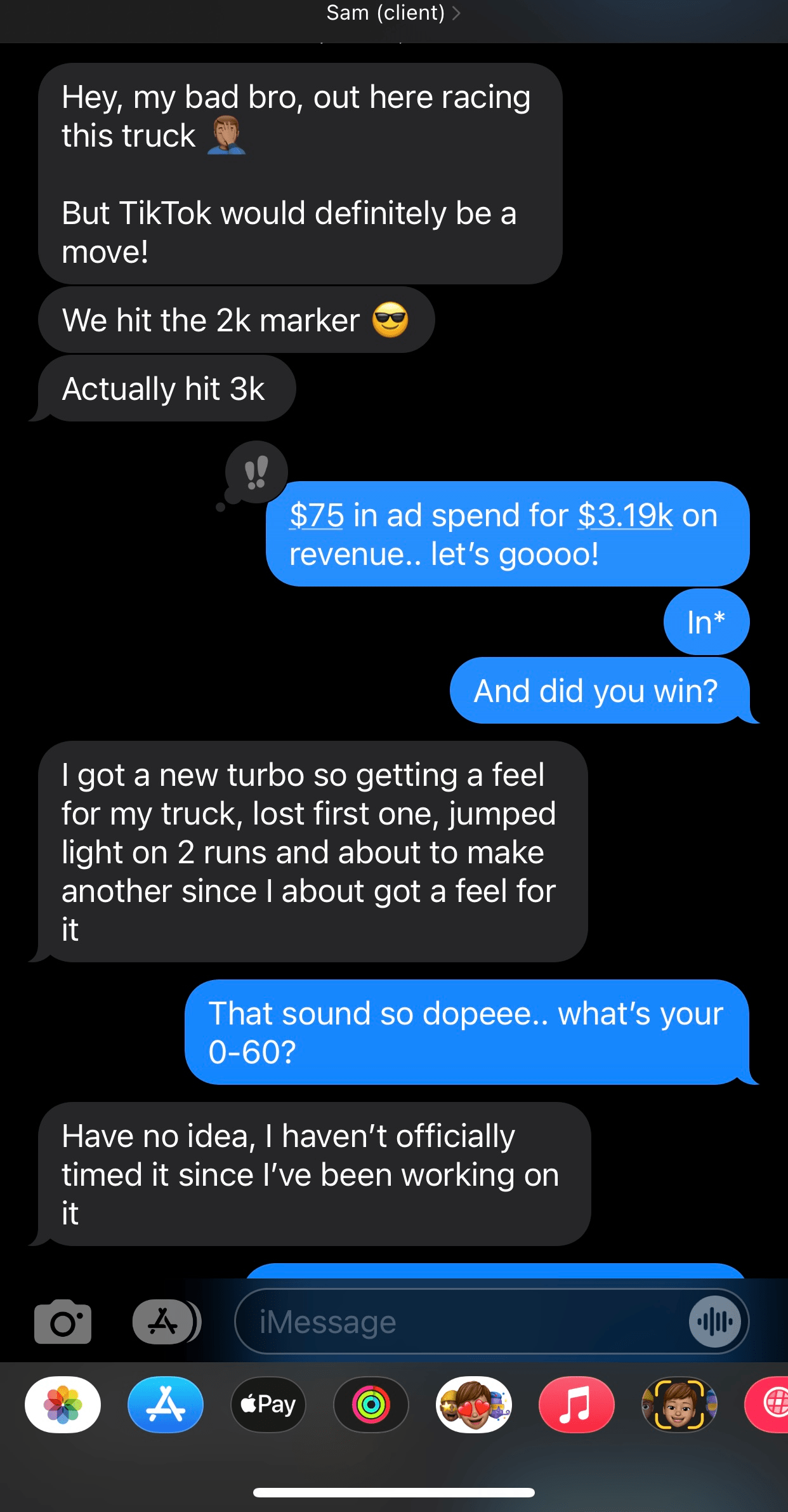Record an audio message

tap(714, 1322)
